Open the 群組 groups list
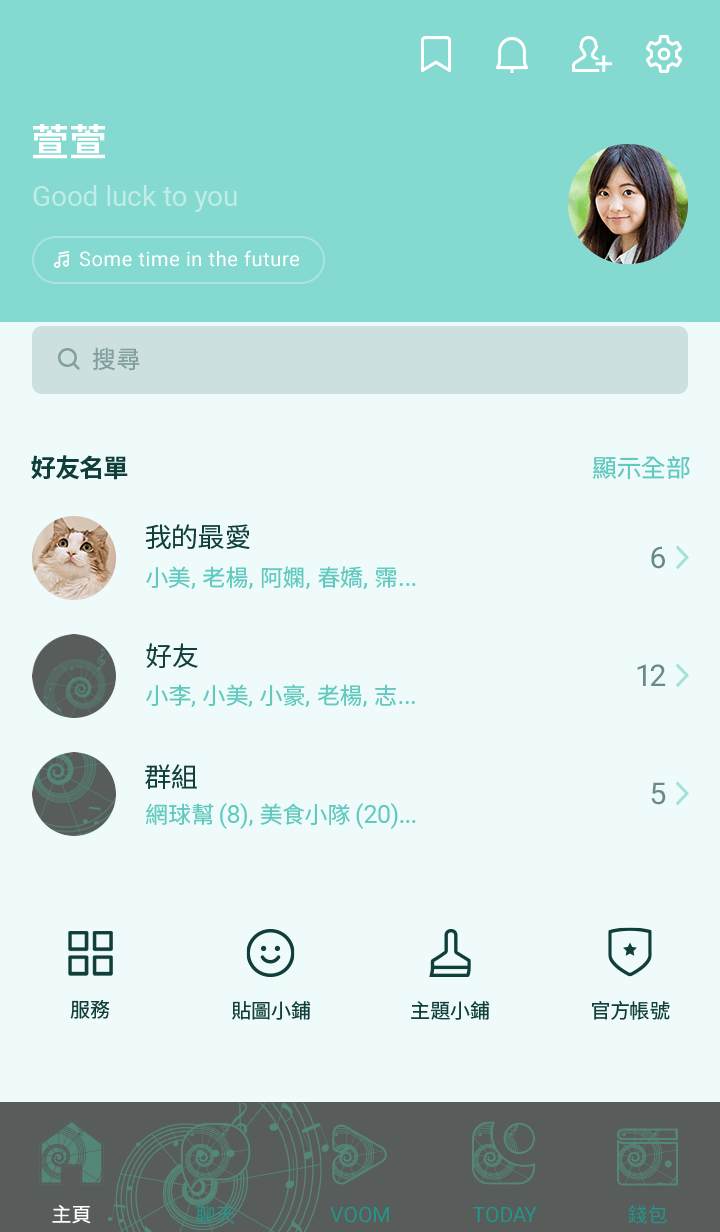The width and height of the screenshot is (720, 1232). point(360,794)
